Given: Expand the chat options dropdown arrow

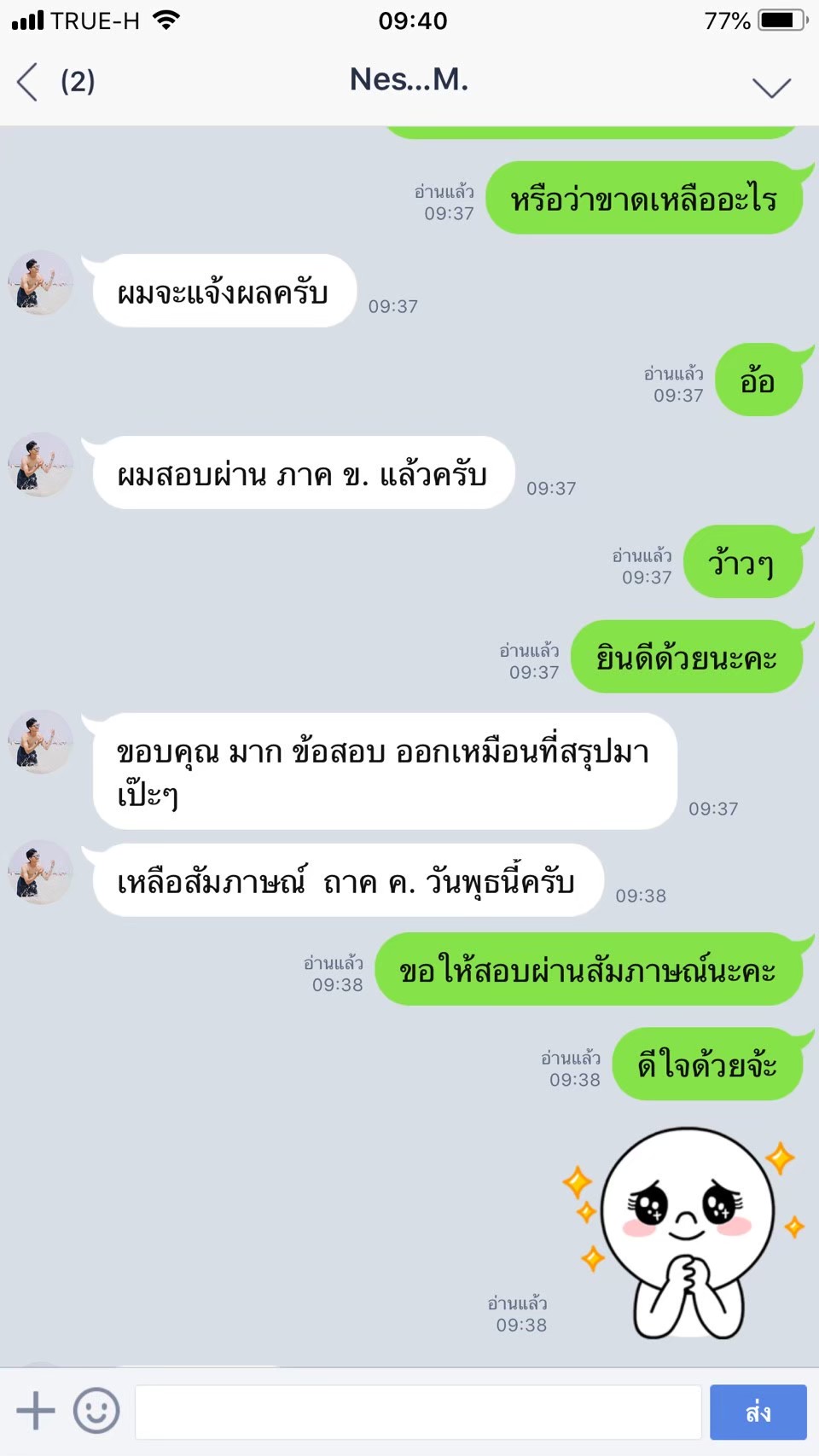Looking at the screenshot, I should [771, 87].
